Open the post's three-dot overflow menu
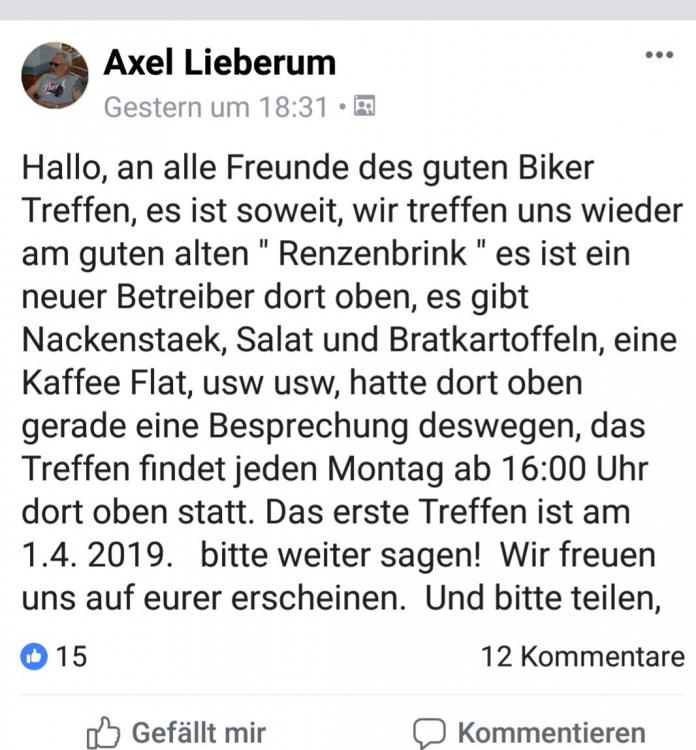 coord(659,55)
